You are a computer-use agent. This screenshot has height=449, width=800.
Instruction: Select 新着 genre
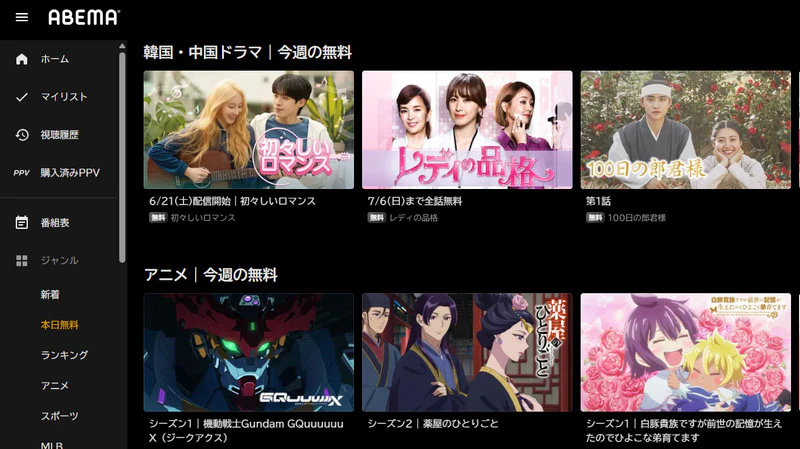tap(50, 295)
